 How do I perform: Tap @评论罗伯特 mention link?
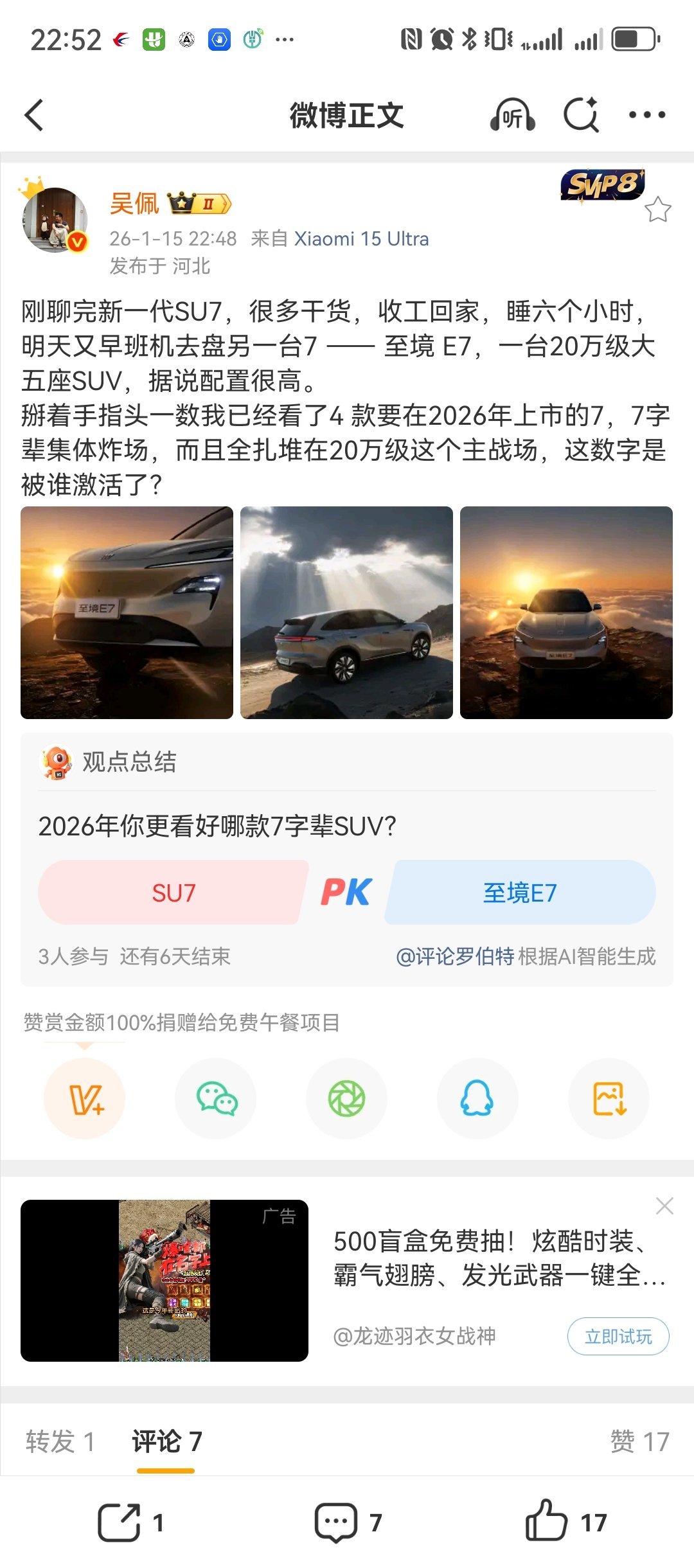point(456,958)
